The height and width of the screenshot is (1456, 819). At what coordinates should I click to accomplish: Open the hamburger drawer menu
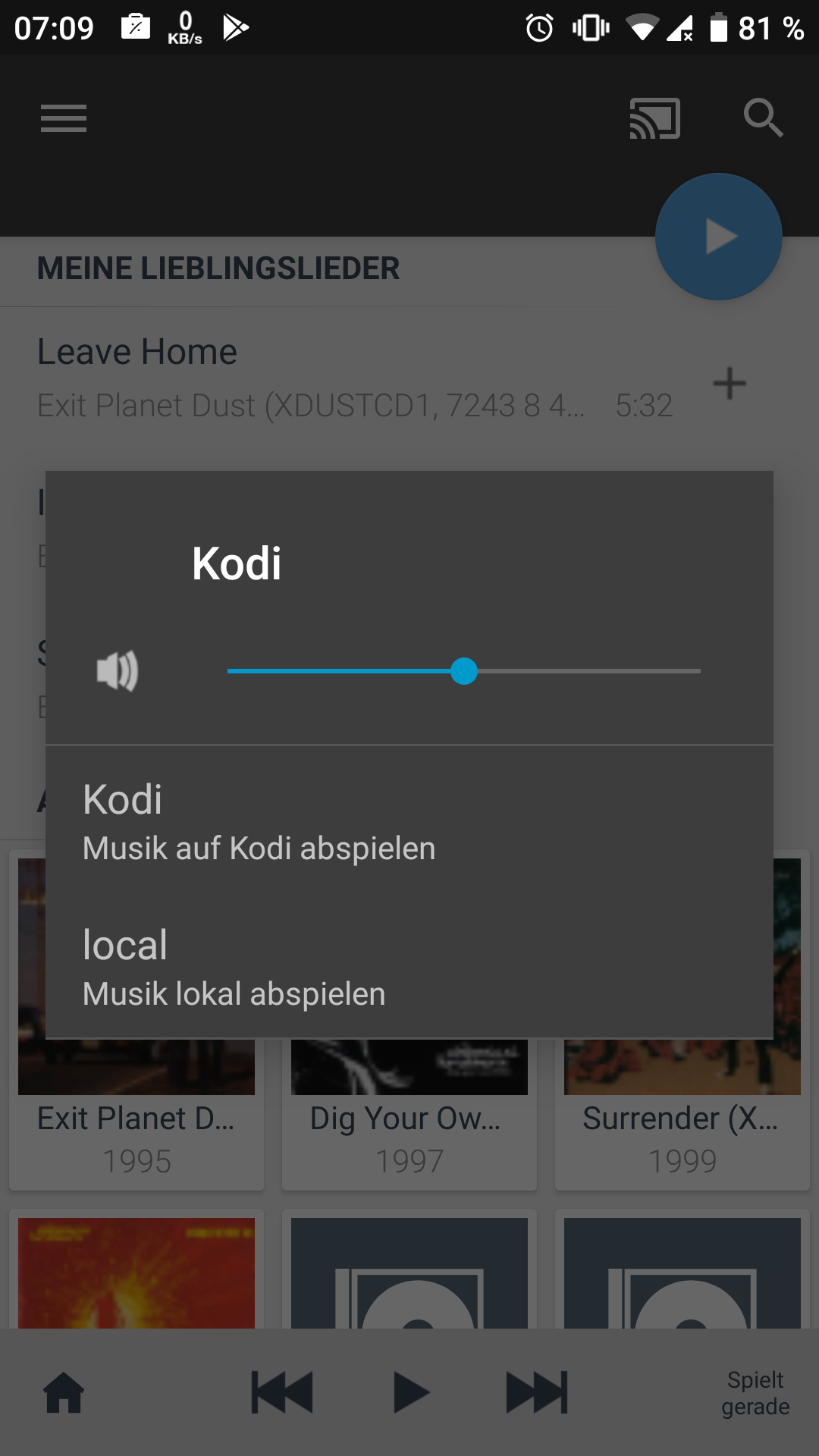coord(64,118)
